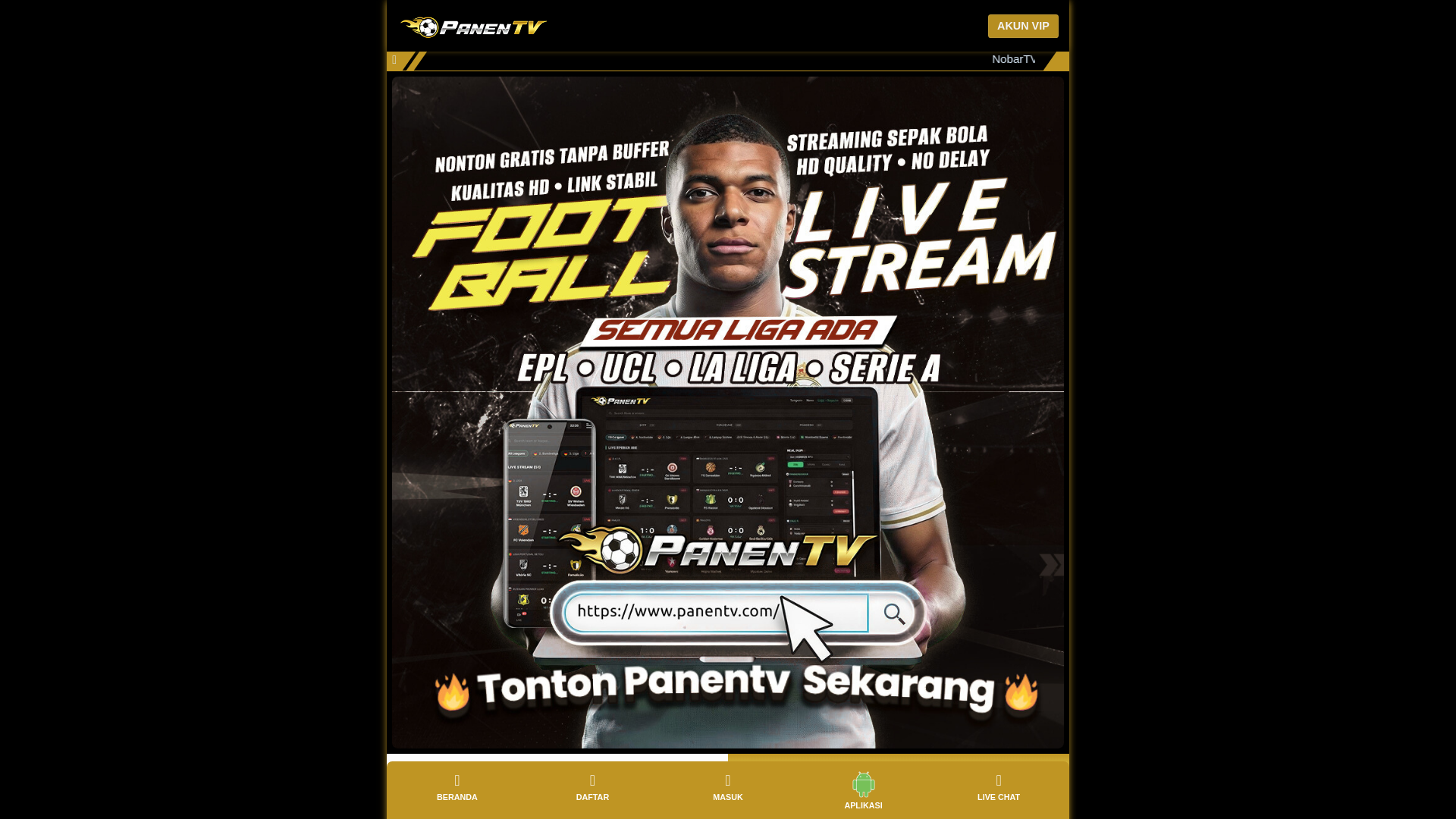Open the DAFTAR registration page
The width and height of the screenshot is (1456, 819).
coord(592,788)
